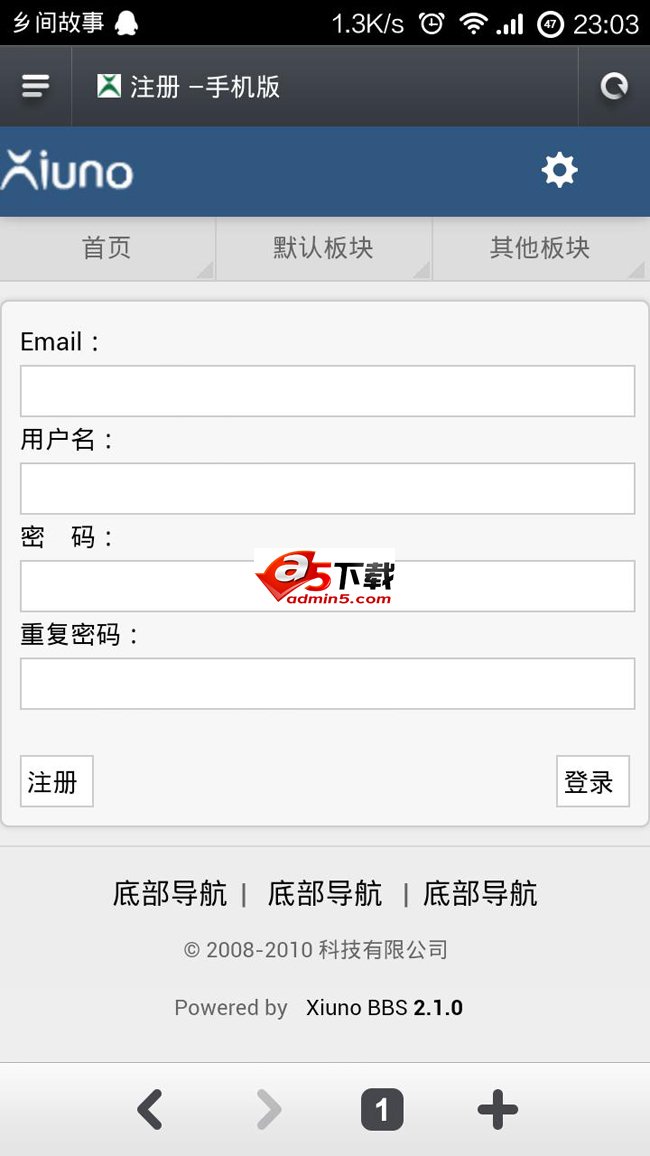Open the first 底部导航 footer link
This screenshot has height=1156, width=650.
coord(170,893)
